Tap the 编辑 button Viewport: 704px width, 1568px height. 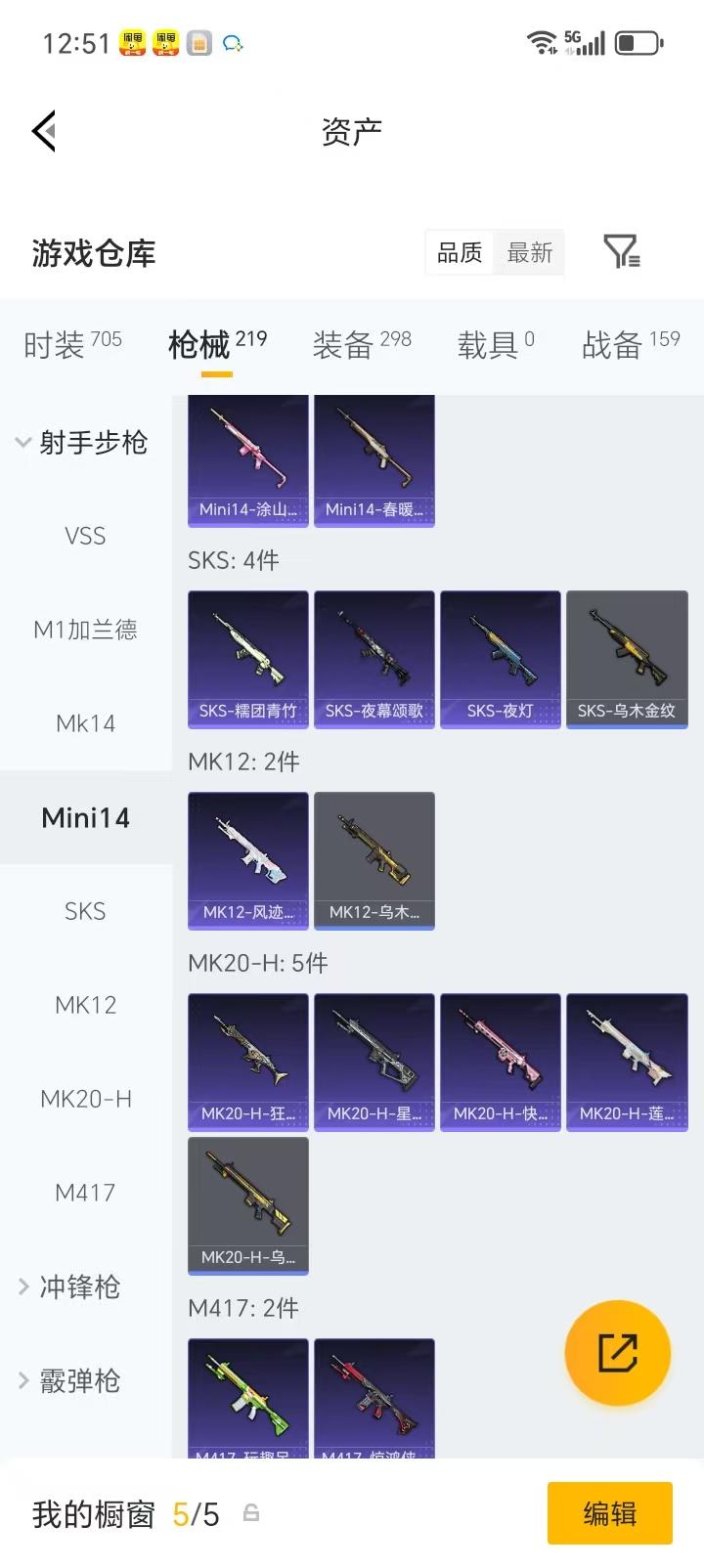tap(609, 1513)
